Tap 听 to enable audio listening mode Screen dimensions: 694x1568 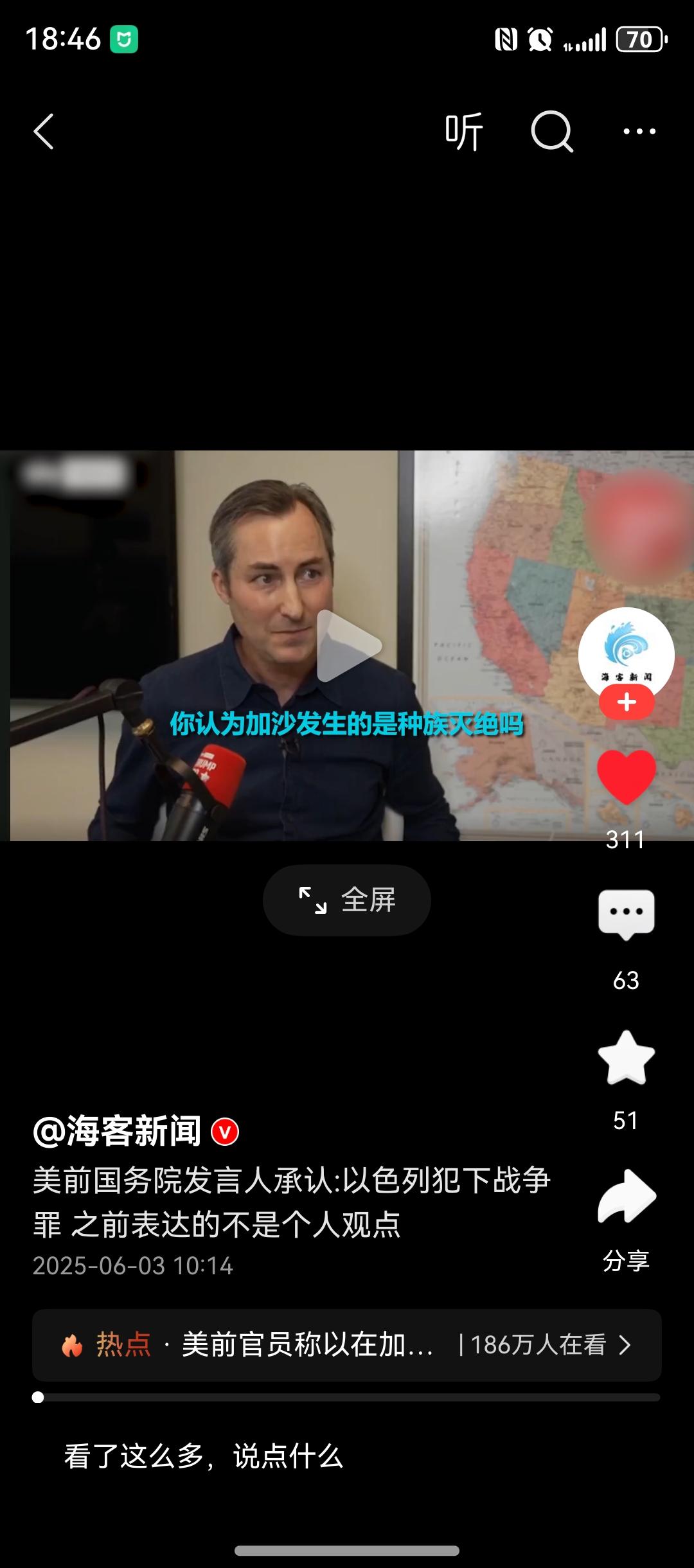(465, 130)
